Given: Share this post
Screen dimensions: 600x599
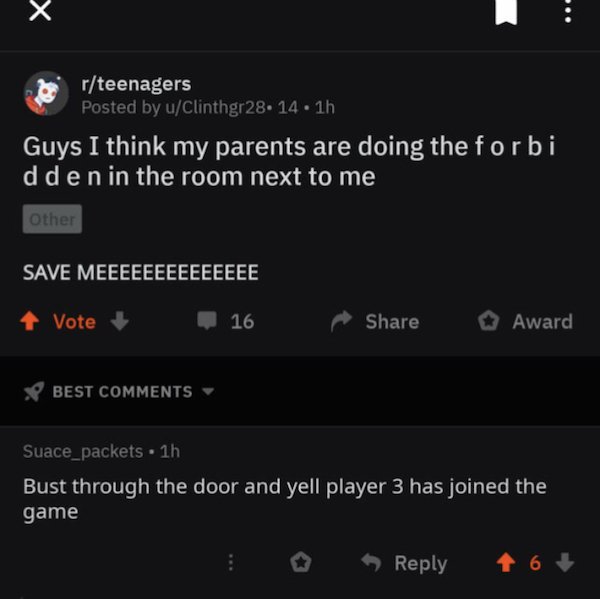Looking at the screenshot, I should (x=377, y=321).
